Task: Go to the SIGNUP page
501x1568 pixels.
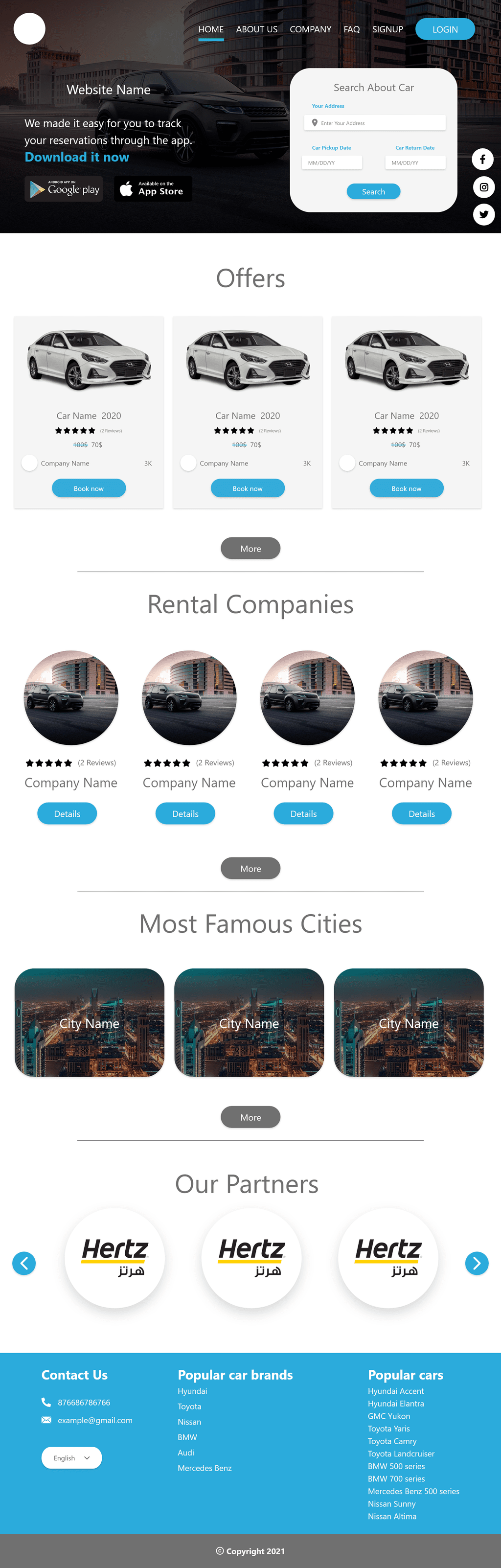Action: tap(387, 29)
